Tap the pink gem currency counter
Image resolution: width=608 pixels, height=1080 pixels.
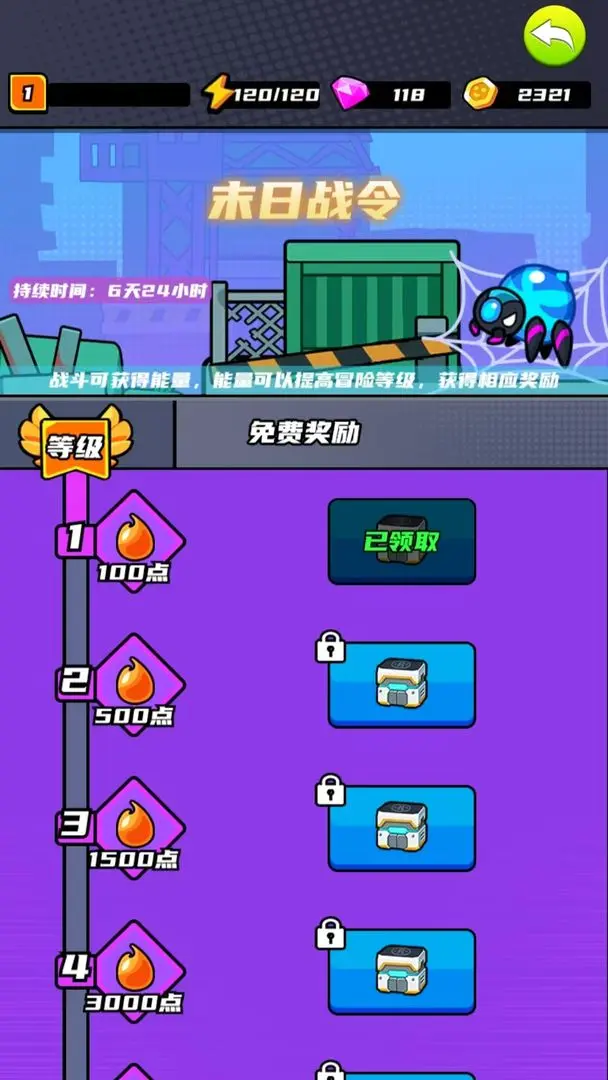pyautogui.click(x=391, y=94)
